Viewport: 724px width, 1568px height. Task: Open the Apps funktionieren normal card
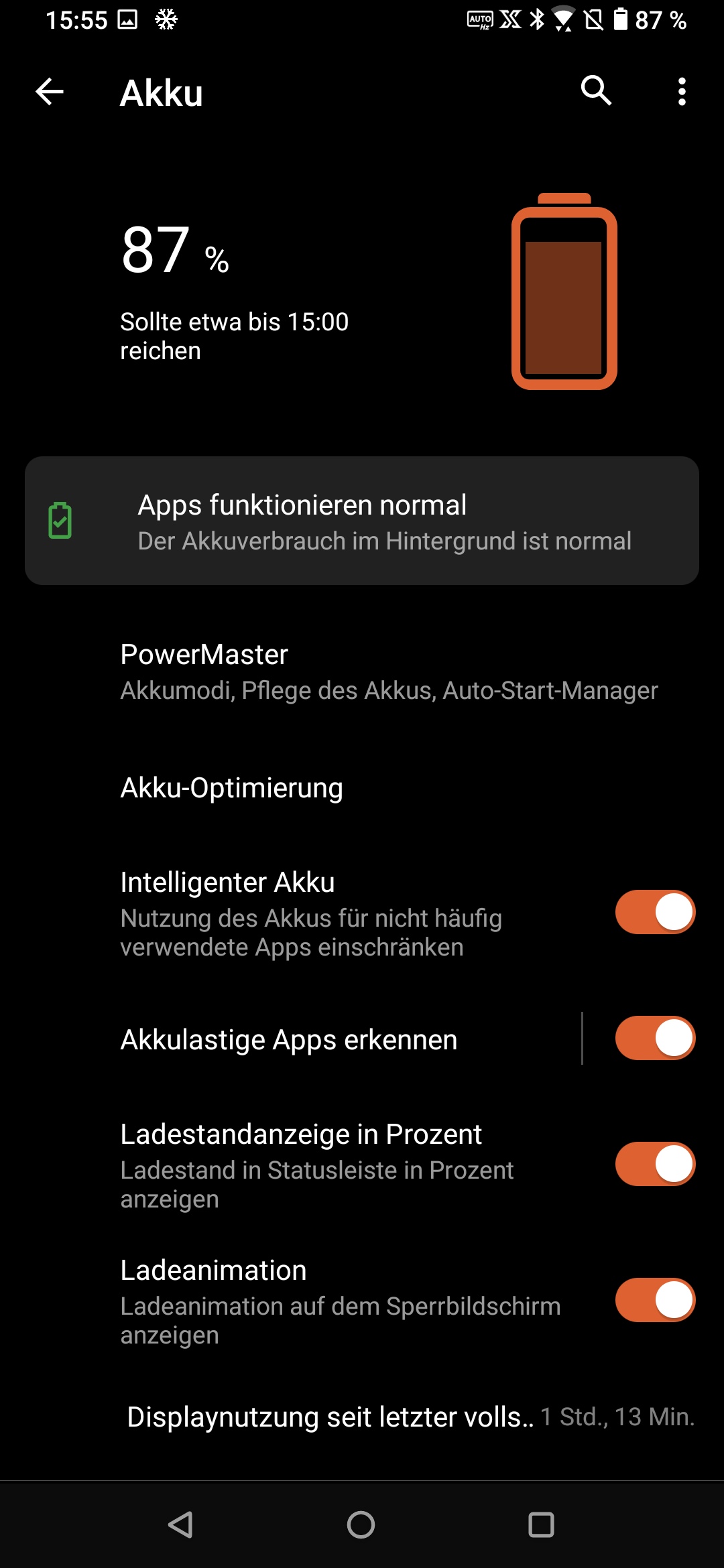click(x=362, y=521)
